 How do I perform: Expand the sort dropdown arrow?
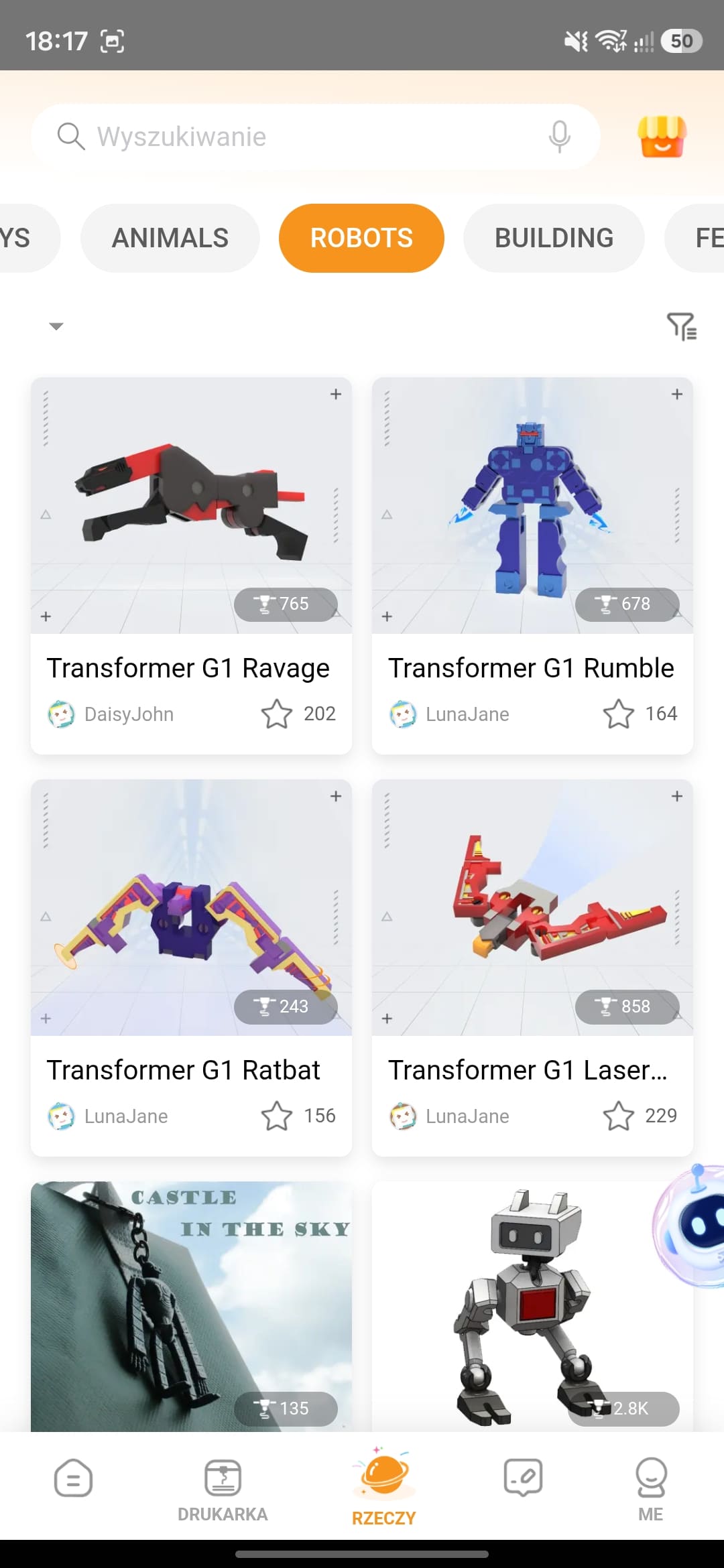pos(56,326)
